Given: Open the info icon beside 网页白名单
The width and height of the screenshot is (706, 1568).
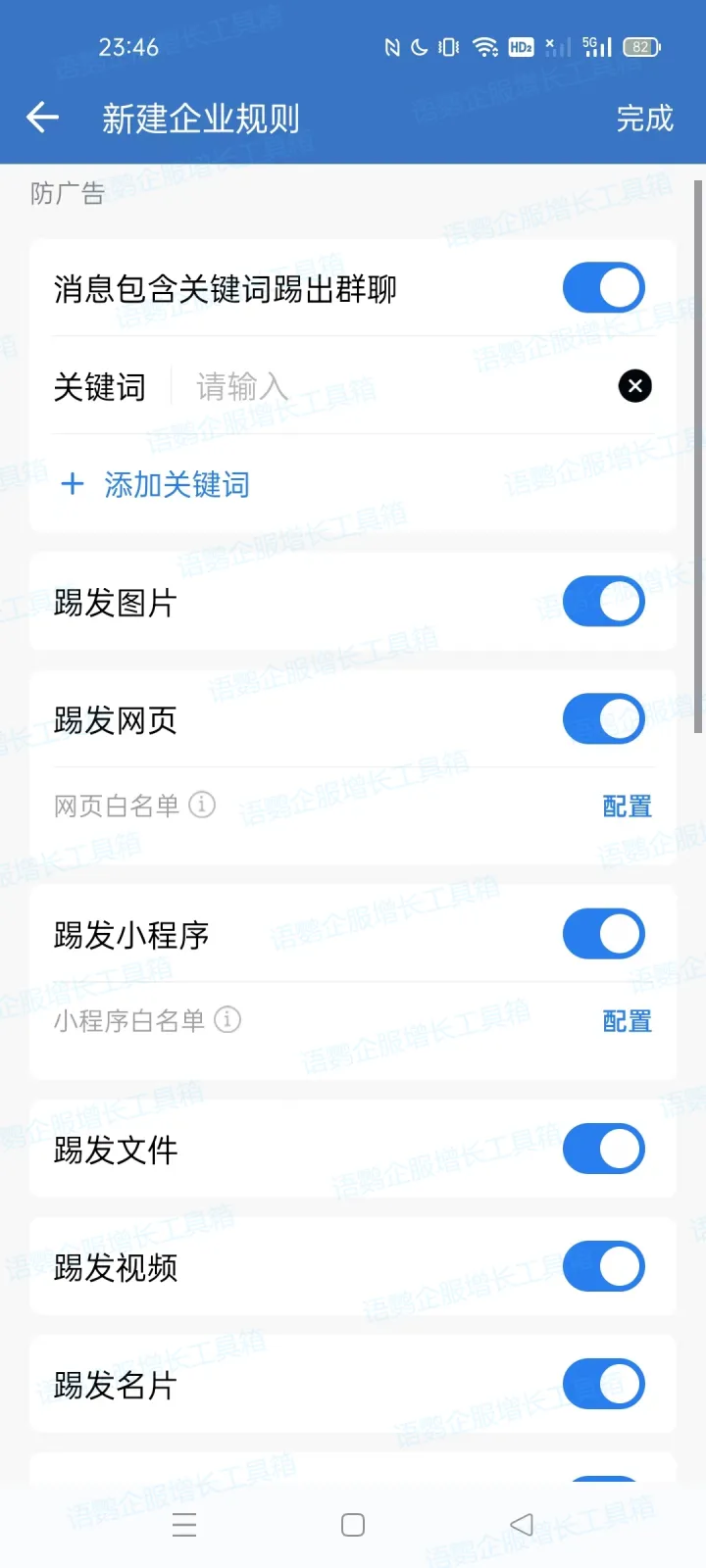Looking at the screenshot, I should pos(202,805).
